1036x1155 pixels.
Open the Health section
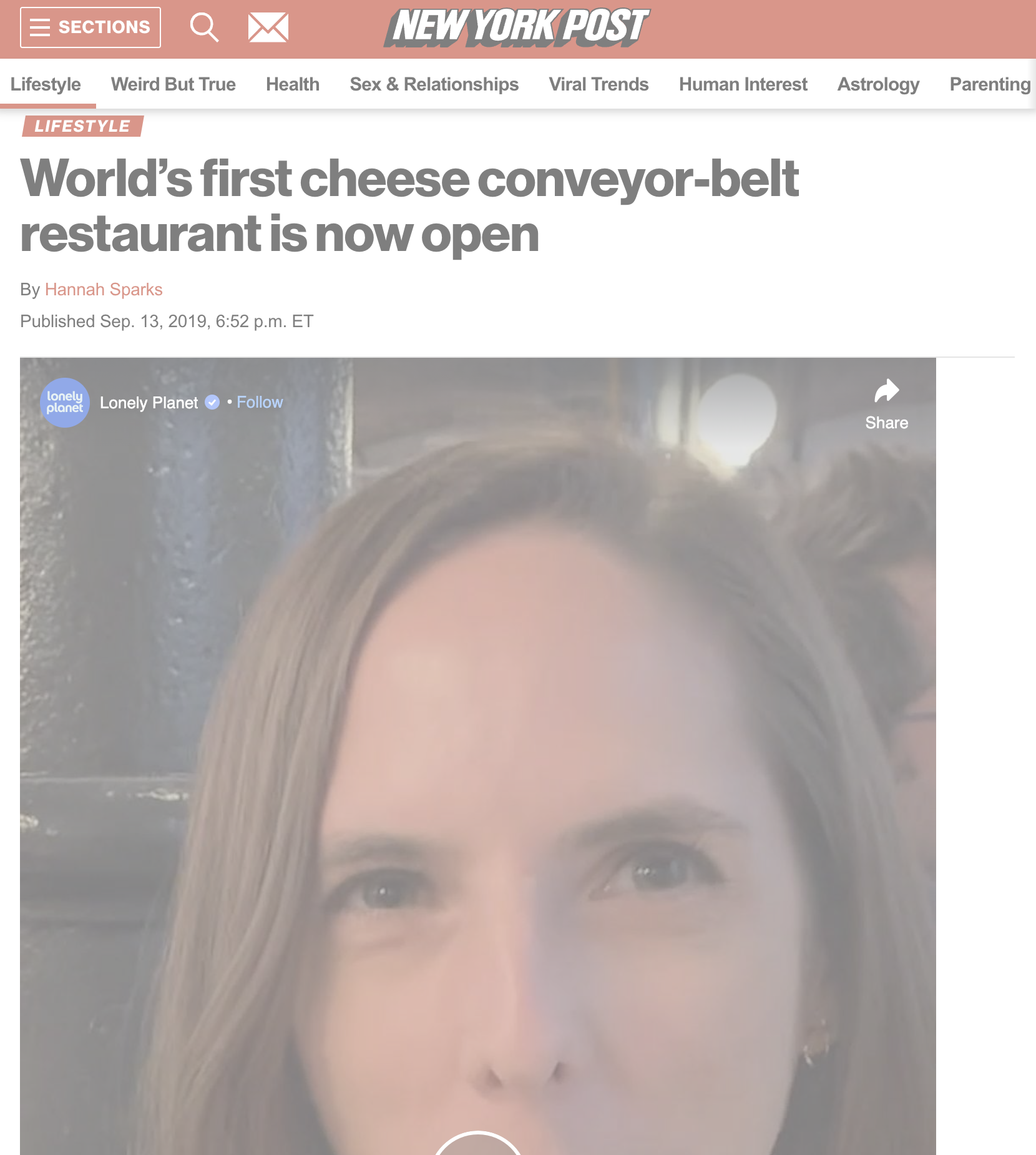coord(292,84)
